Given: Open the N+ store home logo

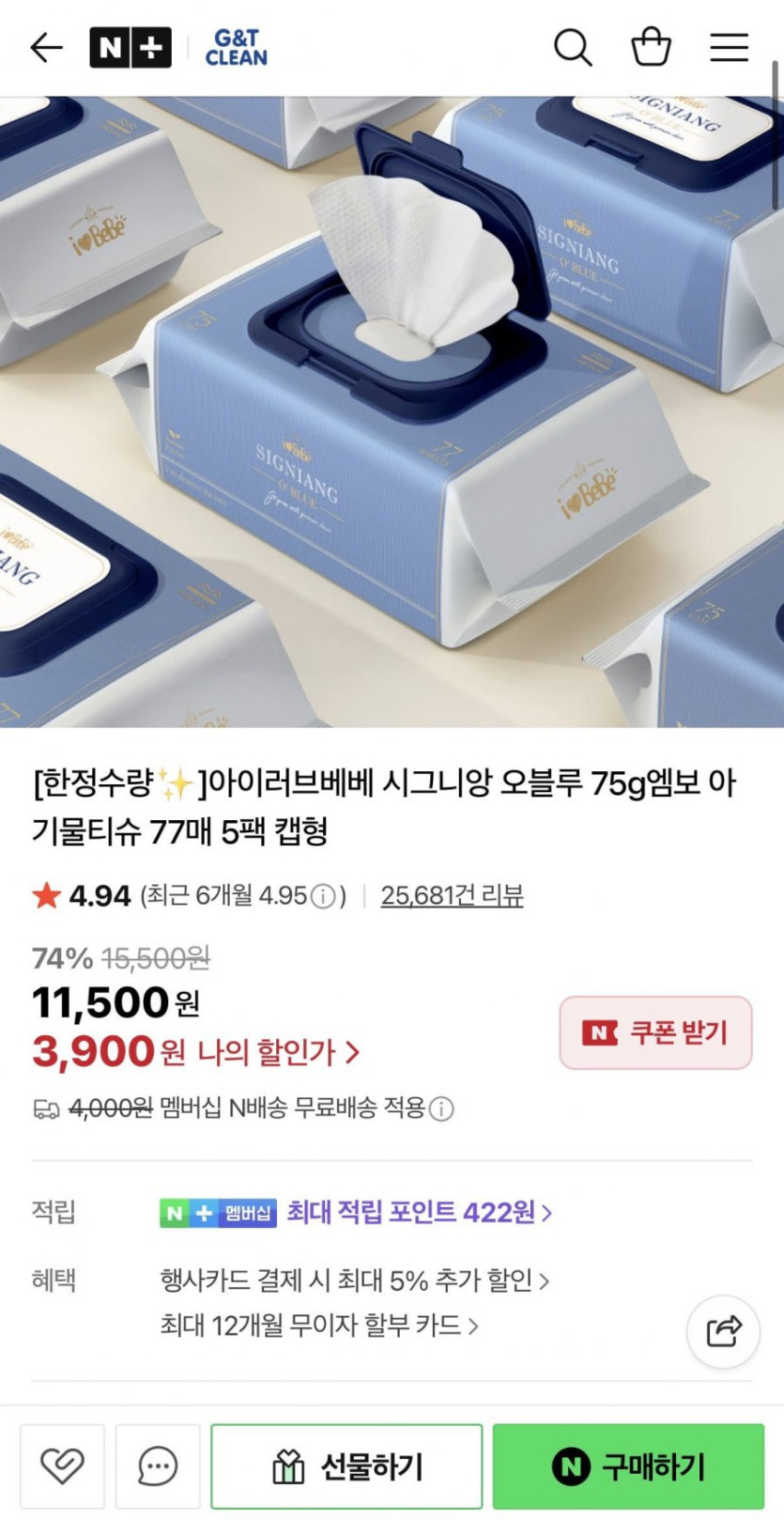Looking at the screenshot, I should click(131, 47).
